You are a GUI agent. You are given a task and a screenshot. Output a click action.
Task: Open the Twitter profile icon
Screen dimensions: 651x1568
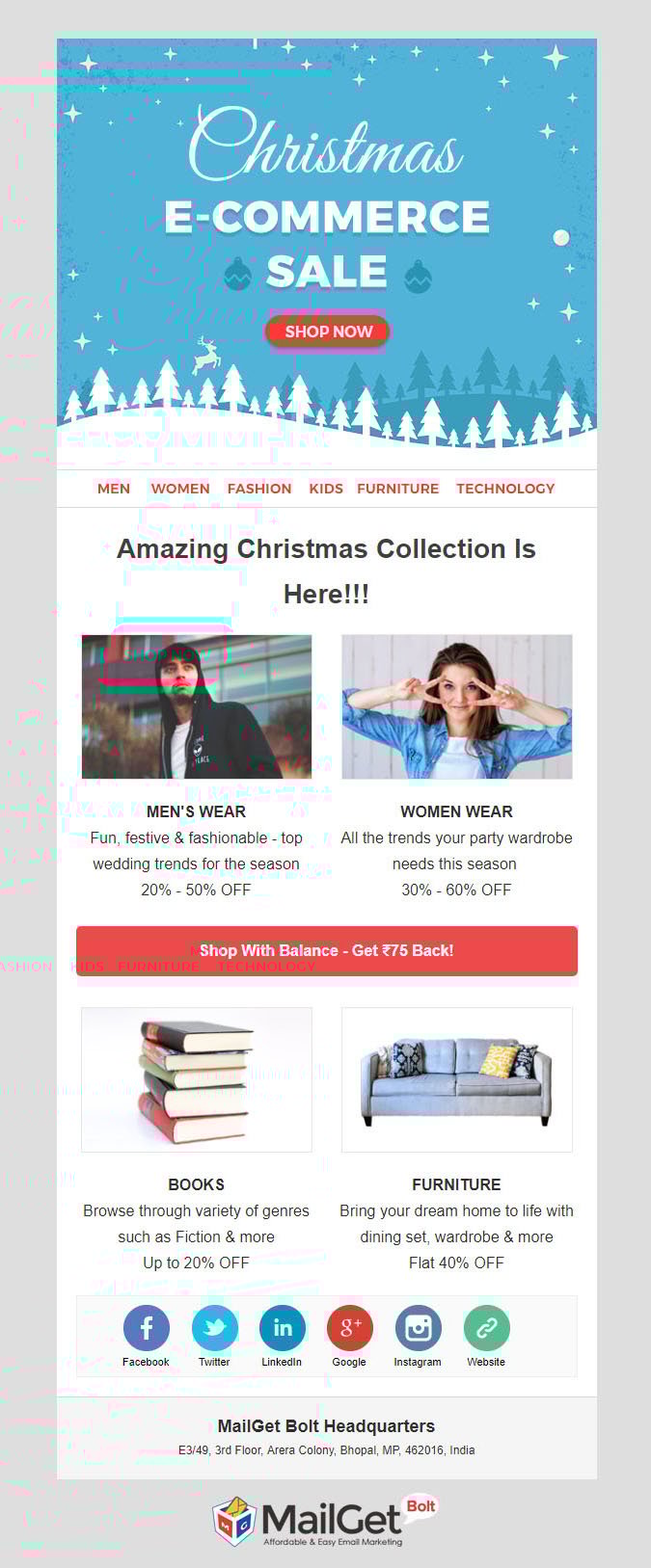[214, 1328]
